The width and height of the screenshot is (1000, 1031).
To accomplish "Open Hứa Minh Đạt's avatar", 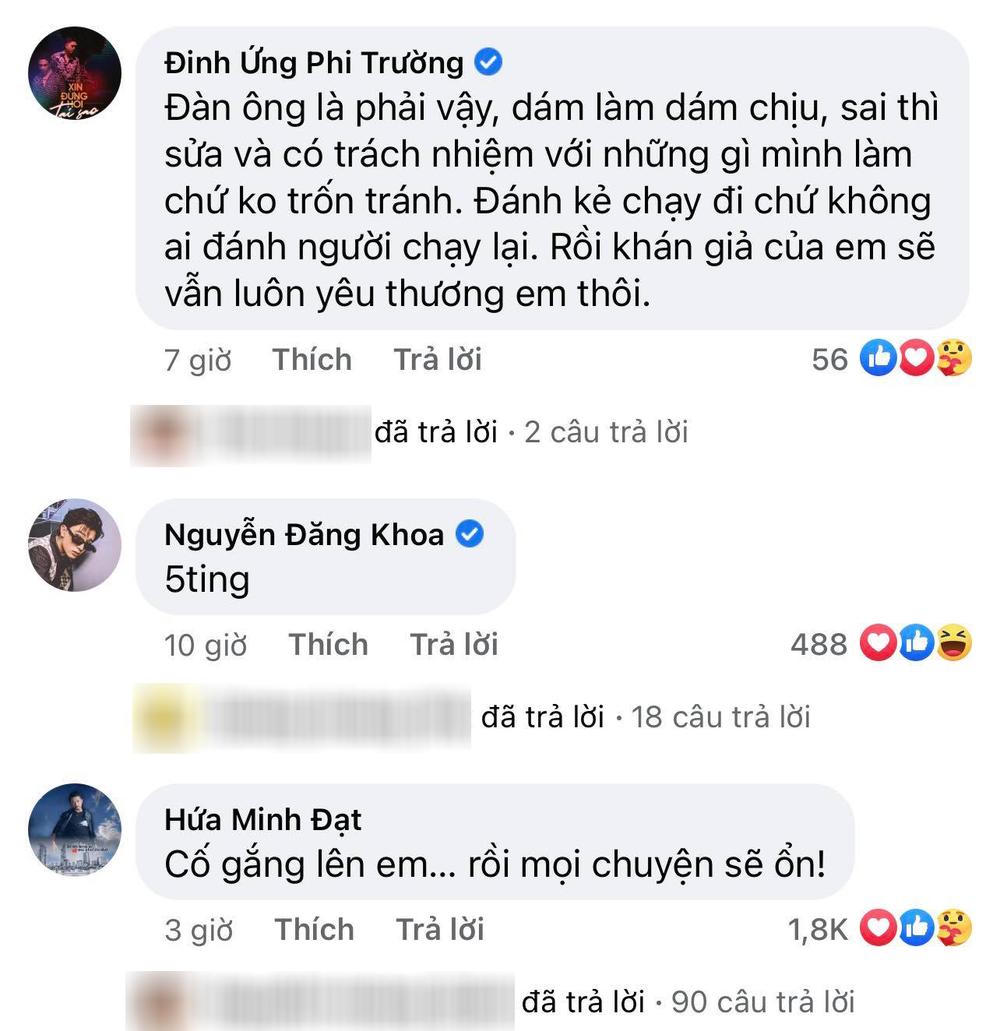I will pyautogui.click(x=75, y=830).
